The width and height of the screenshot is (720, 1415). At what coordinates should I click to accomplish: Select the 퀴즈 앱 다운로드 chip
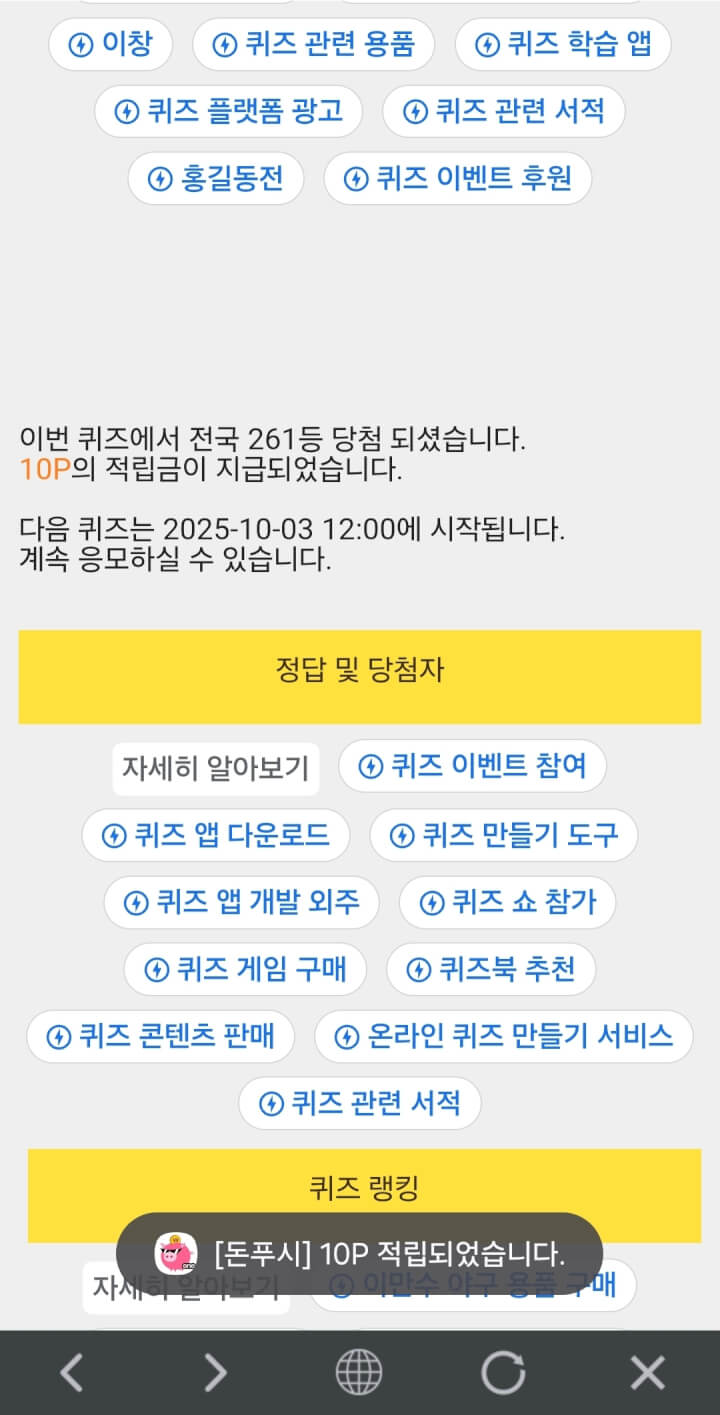click(215, 835)
